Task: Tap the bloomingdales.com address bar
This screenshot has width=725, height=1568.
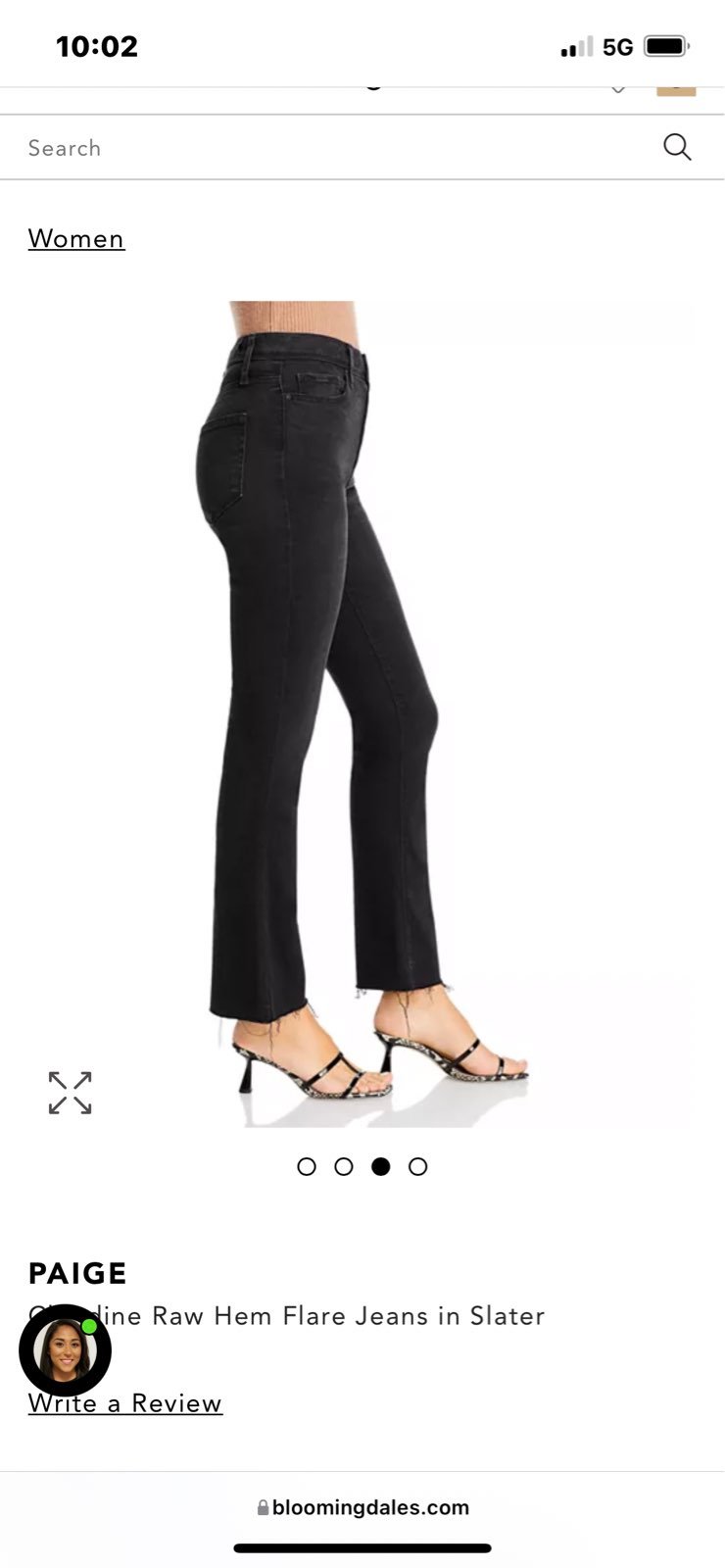Action: [362, 1507]
